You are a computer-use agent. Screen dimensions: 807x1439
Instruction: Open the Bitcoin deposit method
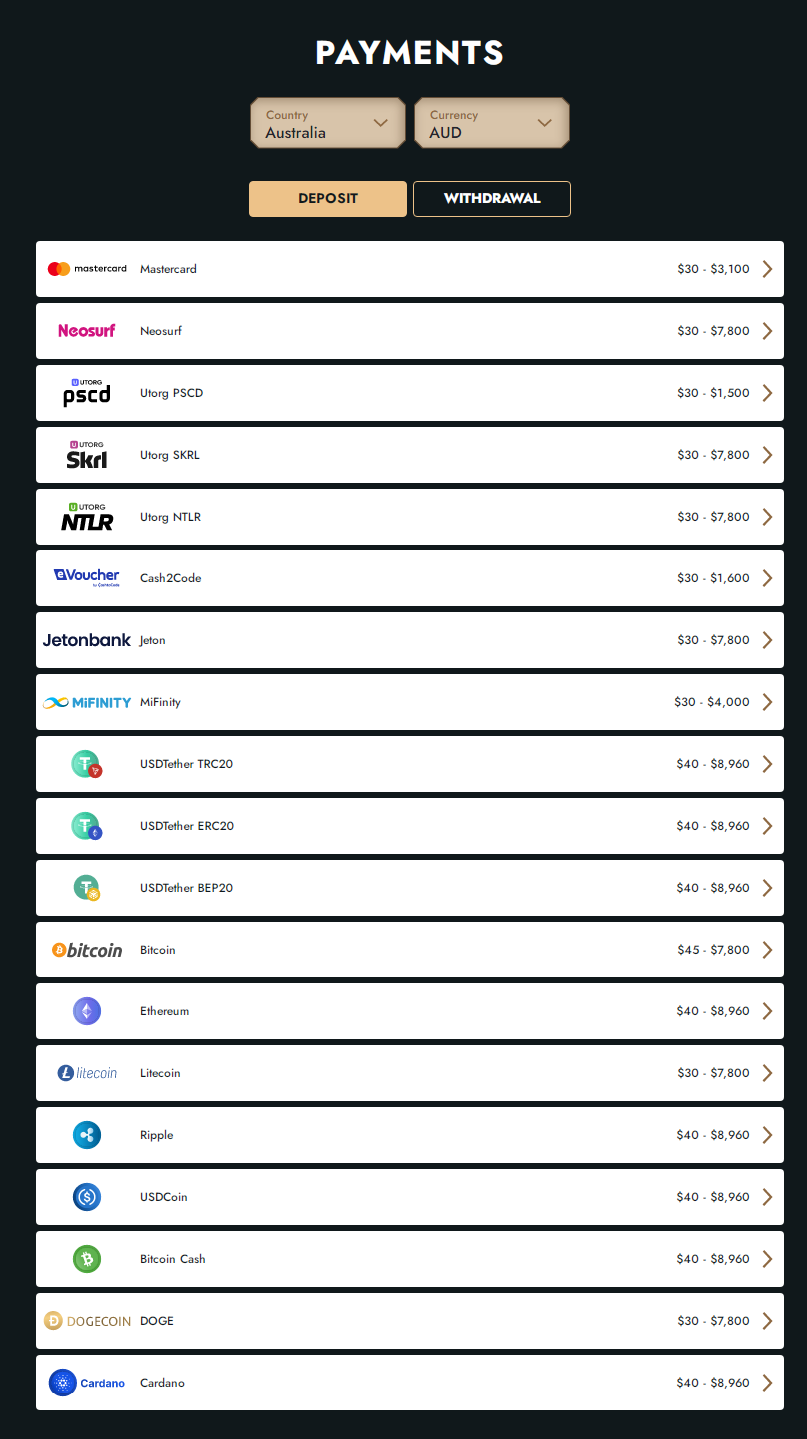click(410, 950)
